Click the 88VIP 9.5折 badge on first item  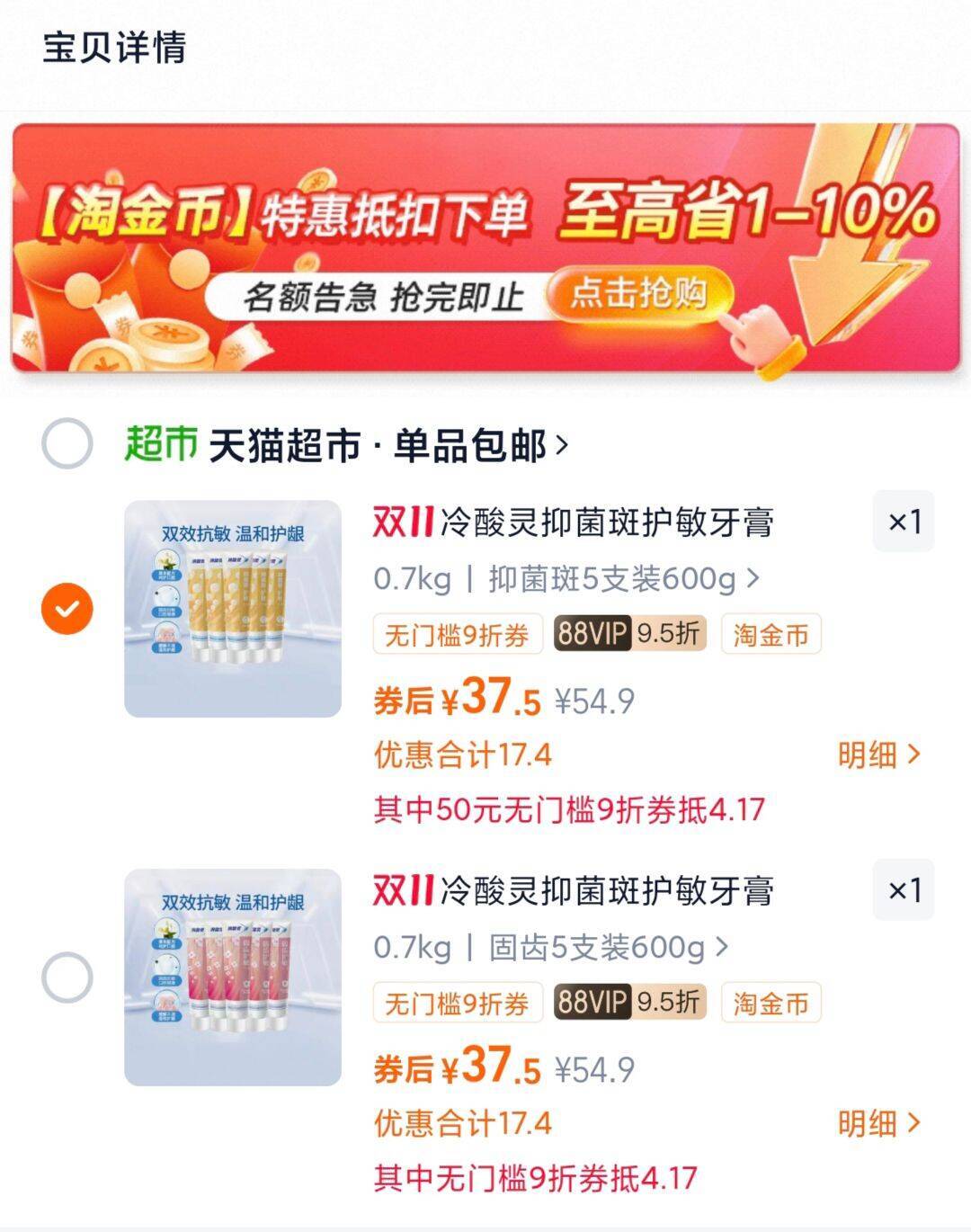(x=628, y=633)
